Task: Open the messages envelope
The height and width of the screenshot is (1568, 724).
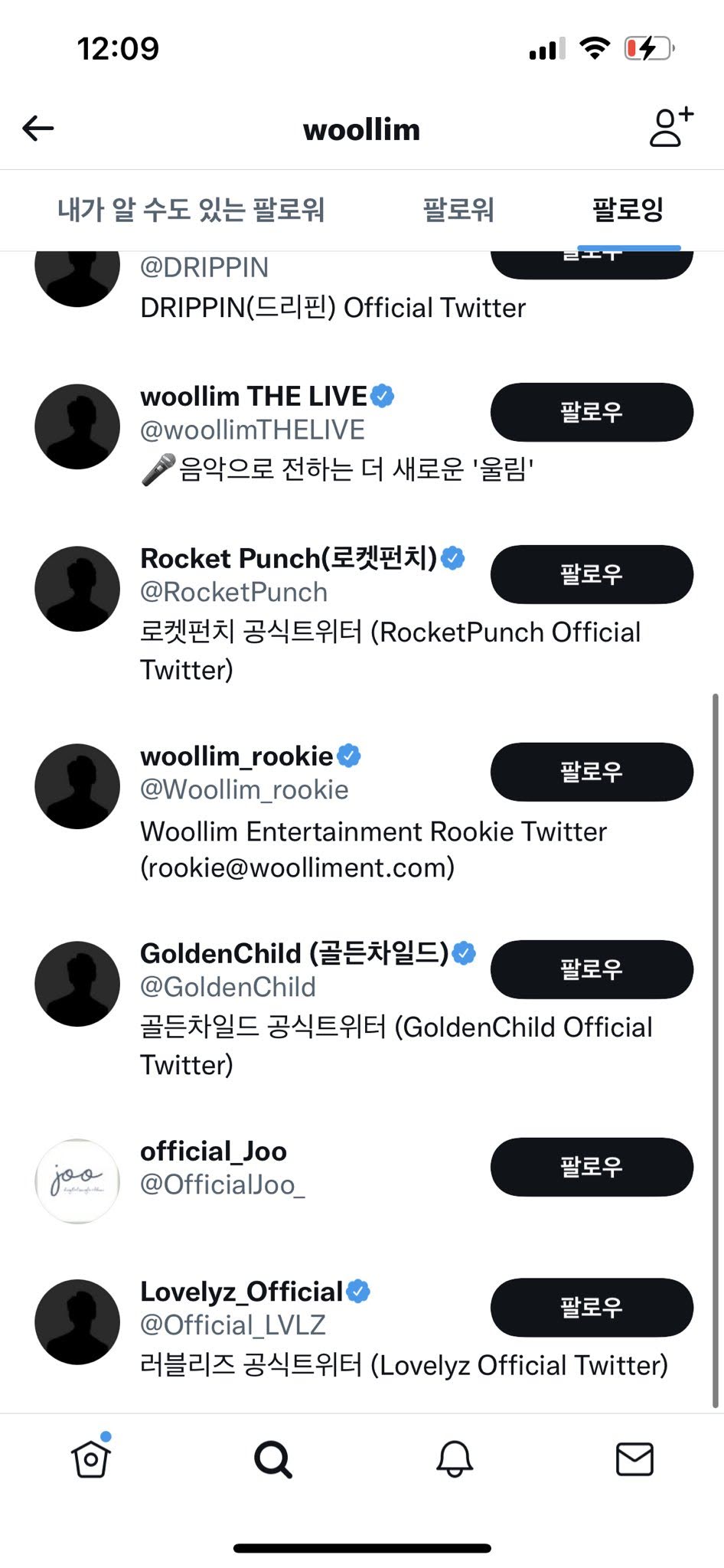Action: click(x=634, y=1459)
